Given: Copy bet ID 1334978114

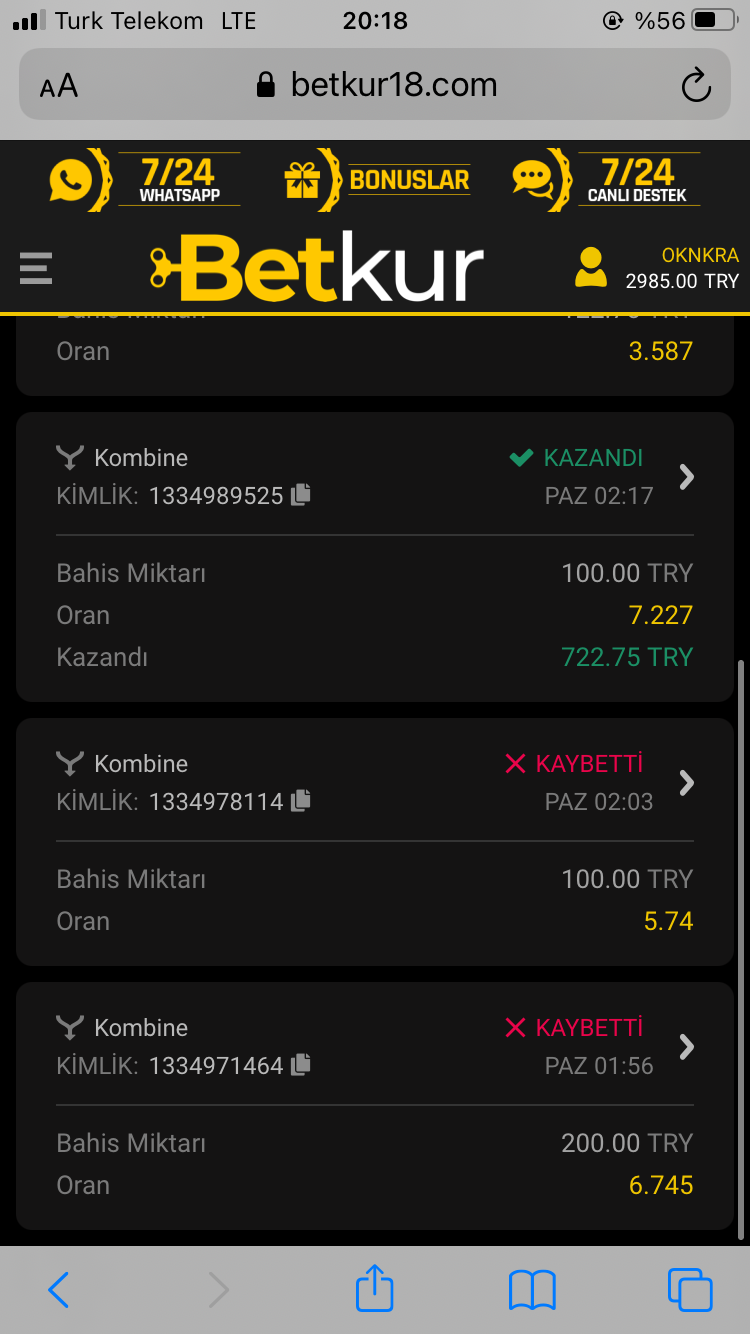Looking at the screenshot, I should [301, 800].
